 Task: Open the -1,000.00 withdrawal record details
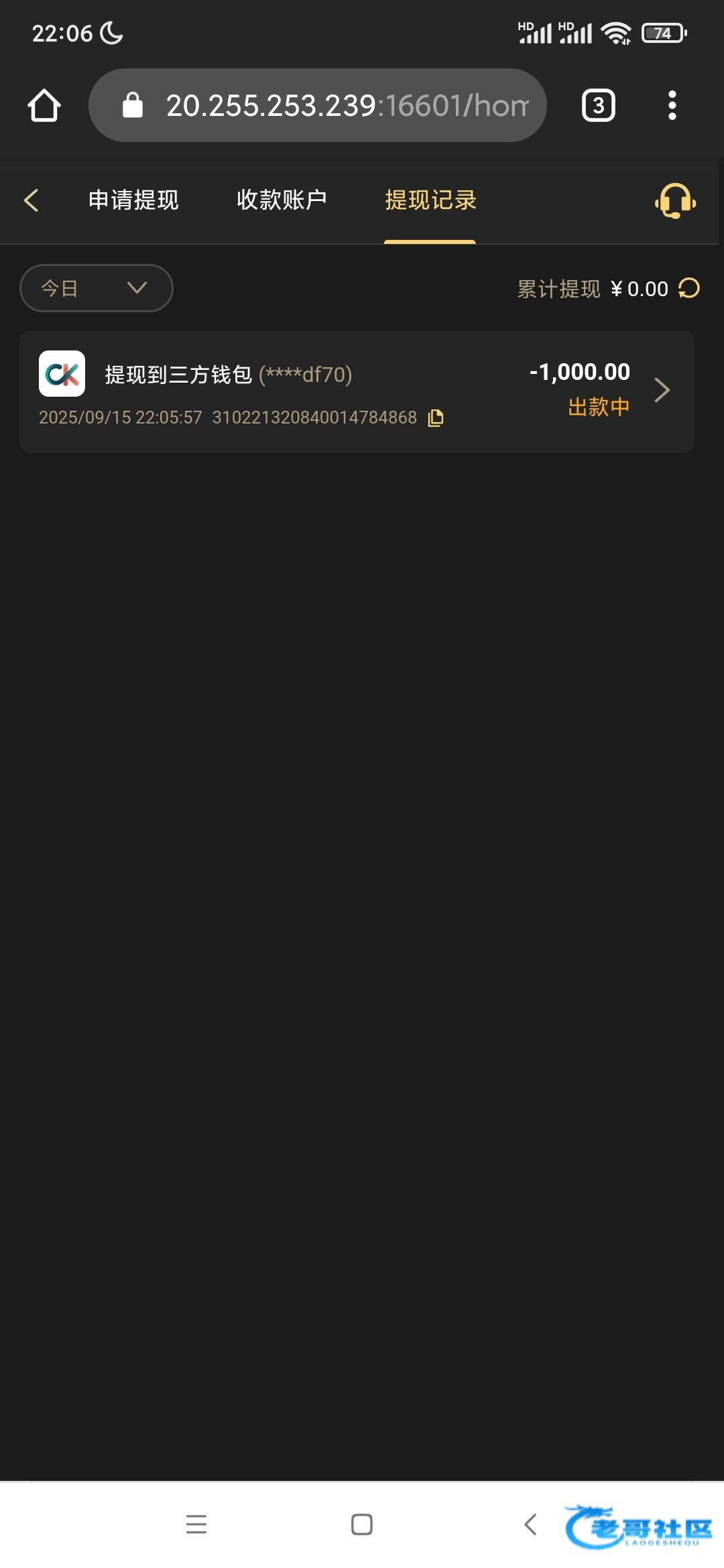(x=662, y=390)
